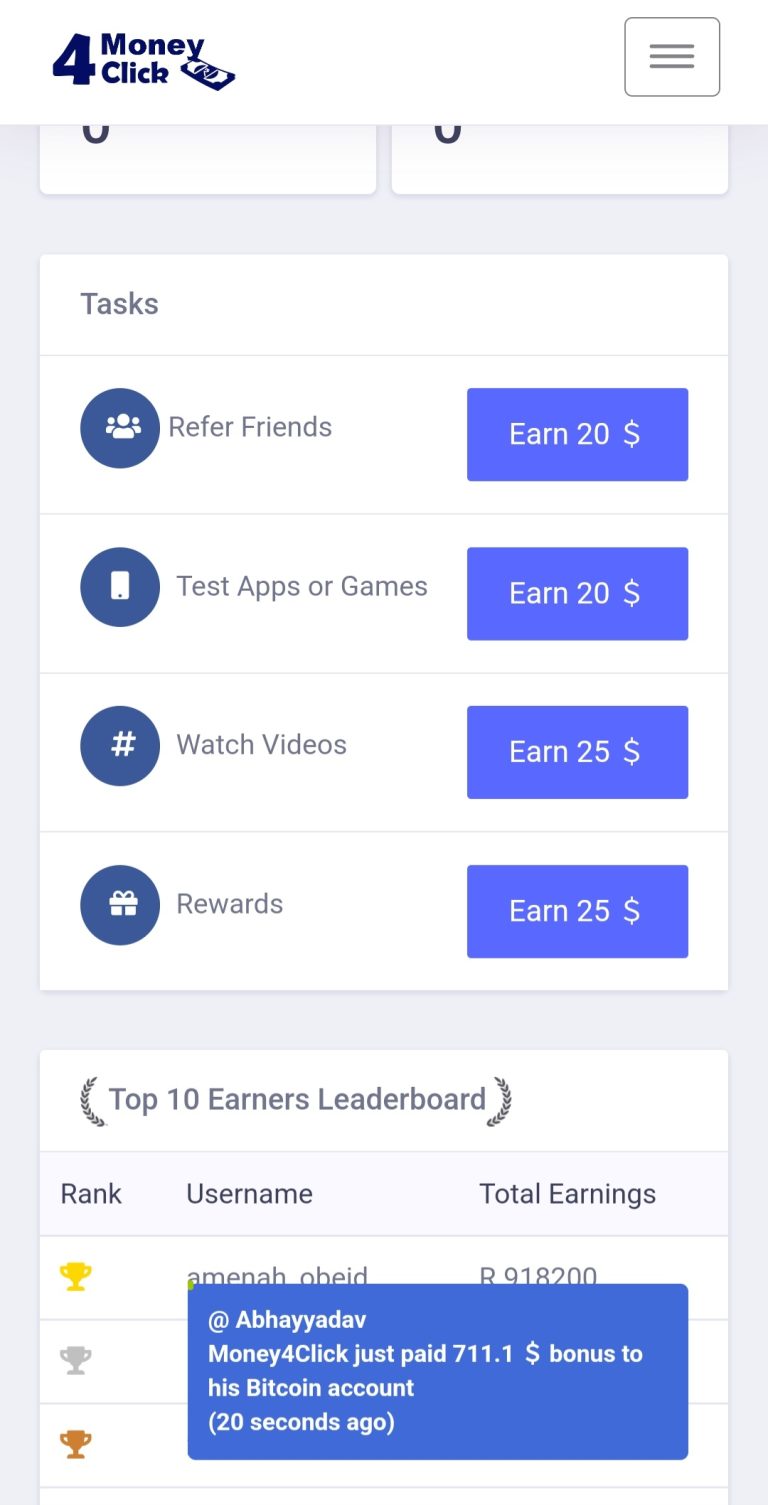Click the silver trophy icon
Screen dimensions: 768x1505
coord(75,1360)
